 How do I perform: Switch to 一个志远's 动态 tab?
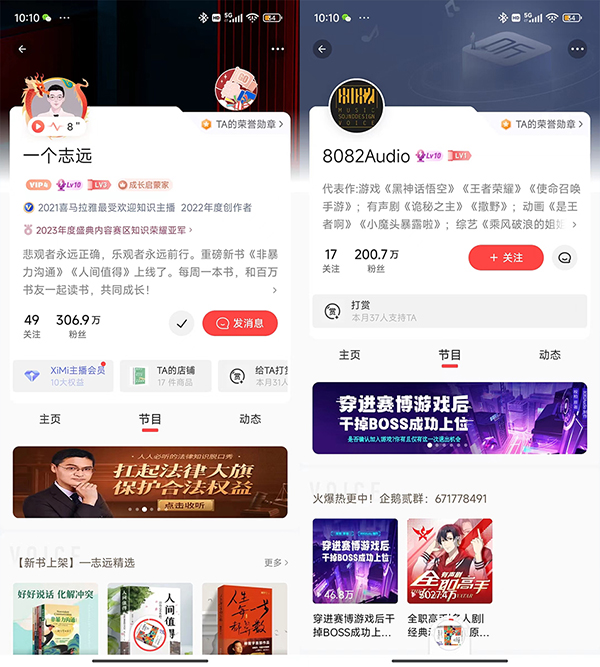point(249,419)
